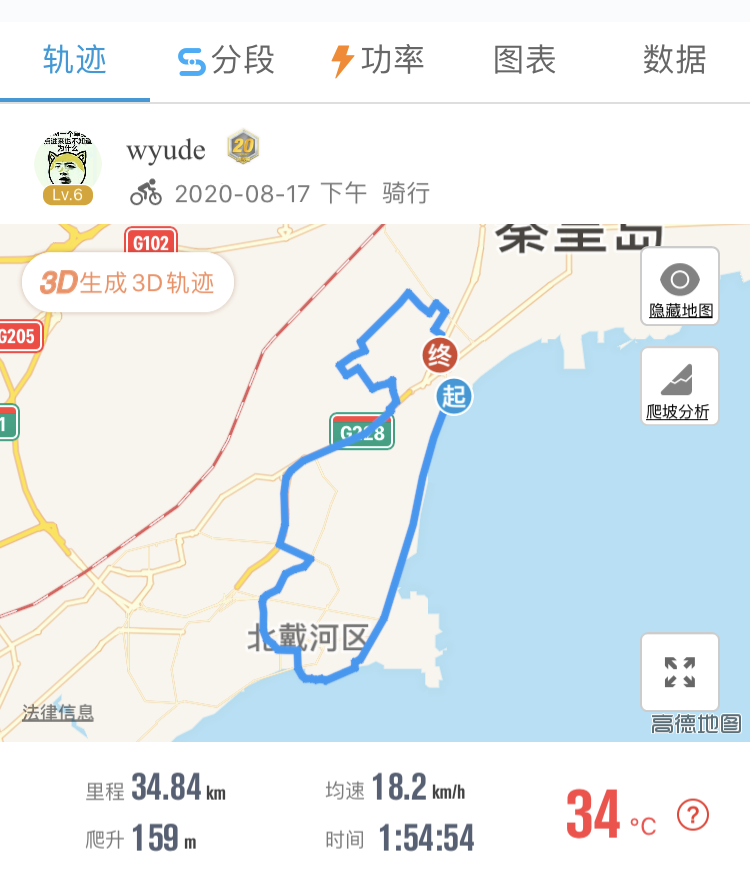
Task: Generate the 3D track
Action: point(128,283)
